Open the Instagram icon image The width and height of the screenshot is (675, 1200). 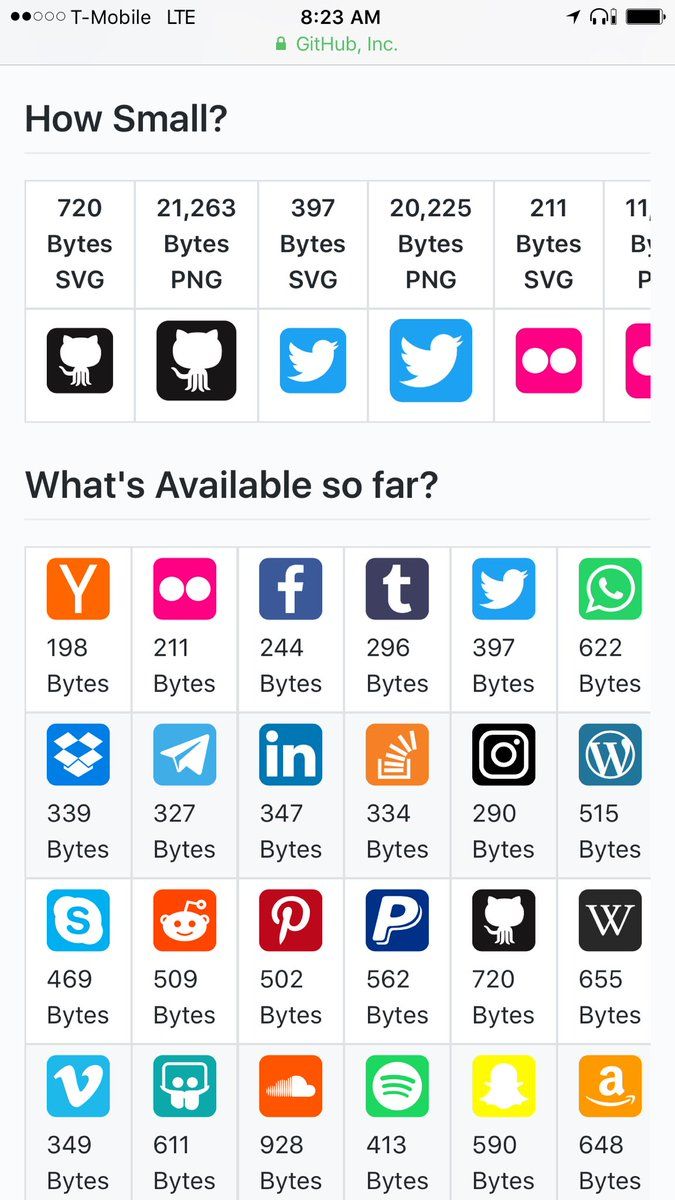point(503,755)
